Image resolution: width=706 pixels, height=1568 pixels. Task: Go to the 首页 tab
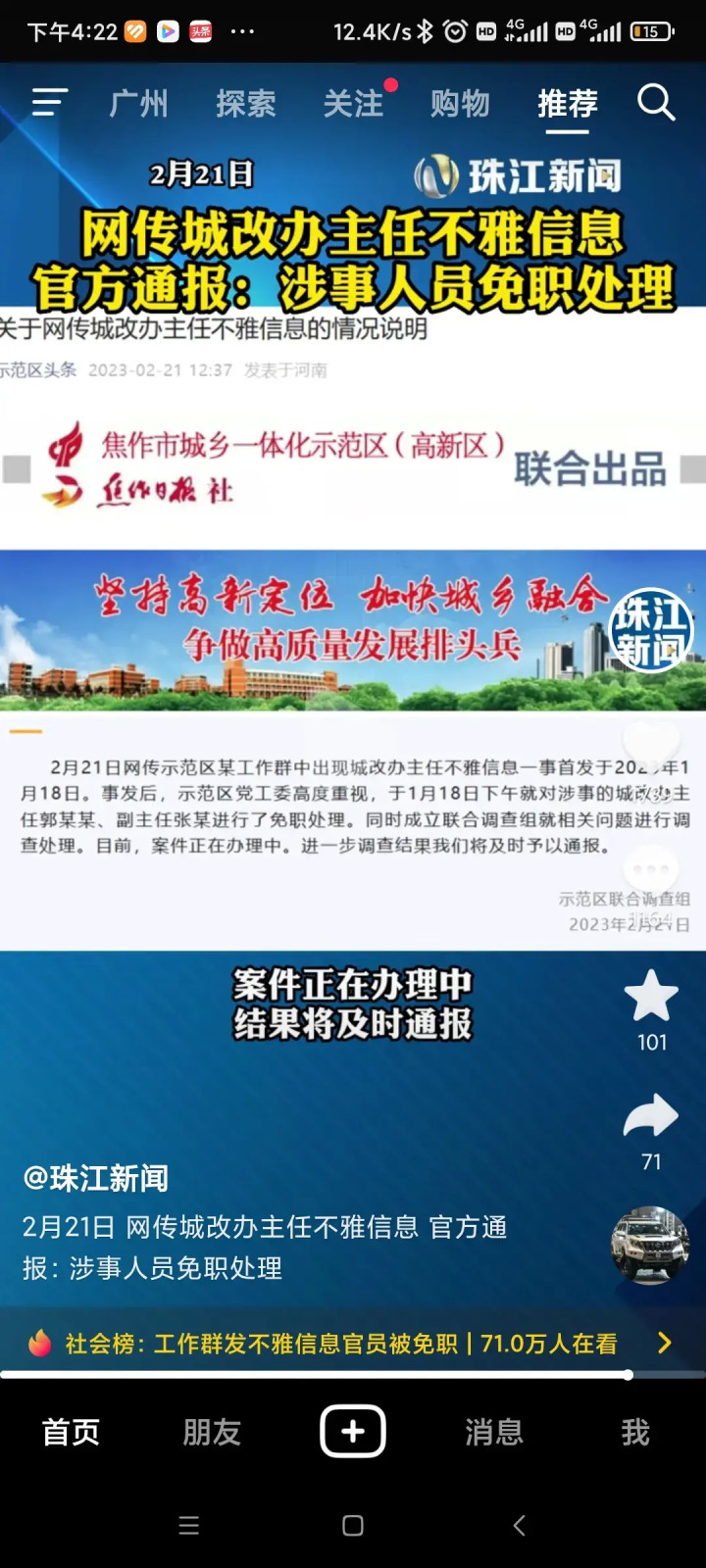click(x=71, y=1433)
